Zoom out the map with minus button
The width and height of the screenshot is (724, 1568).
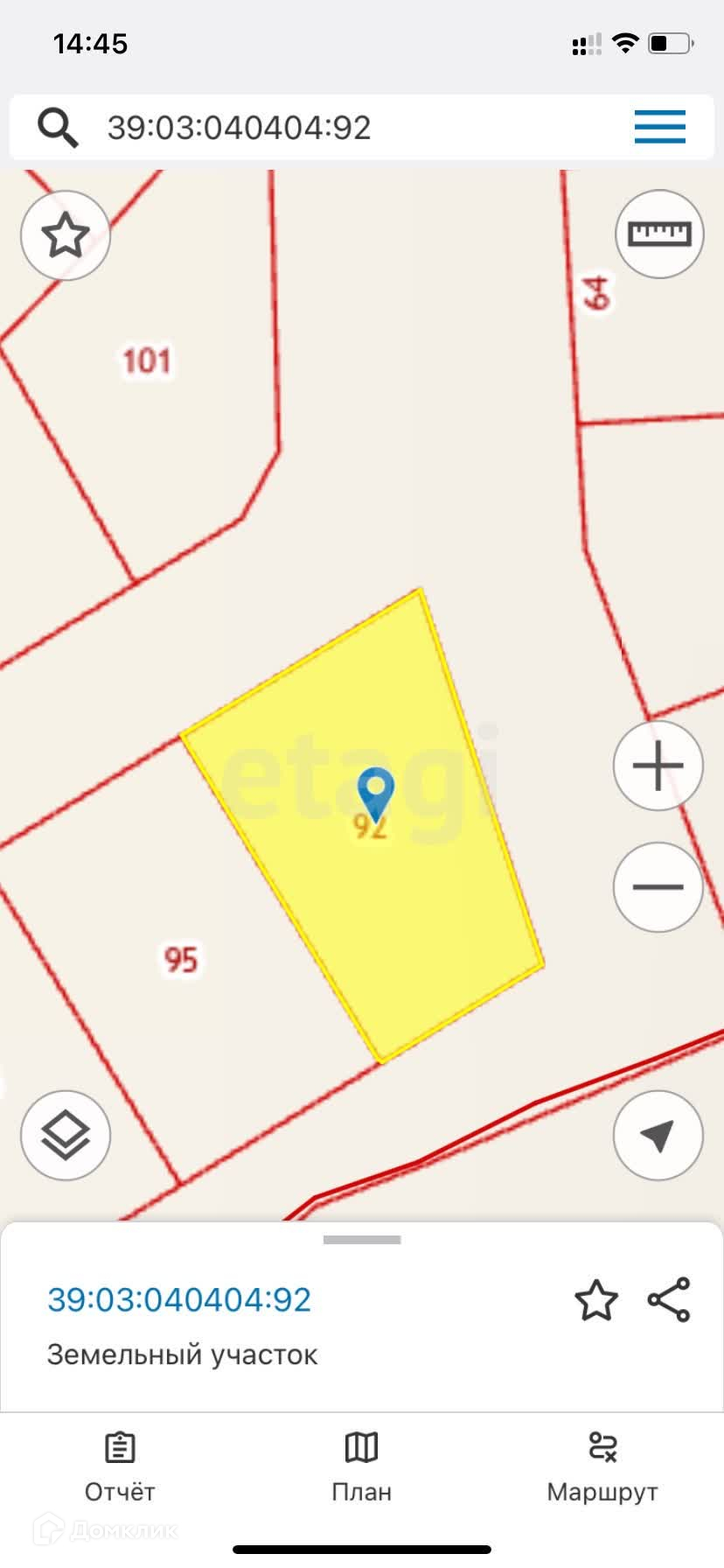click(658, 886)
